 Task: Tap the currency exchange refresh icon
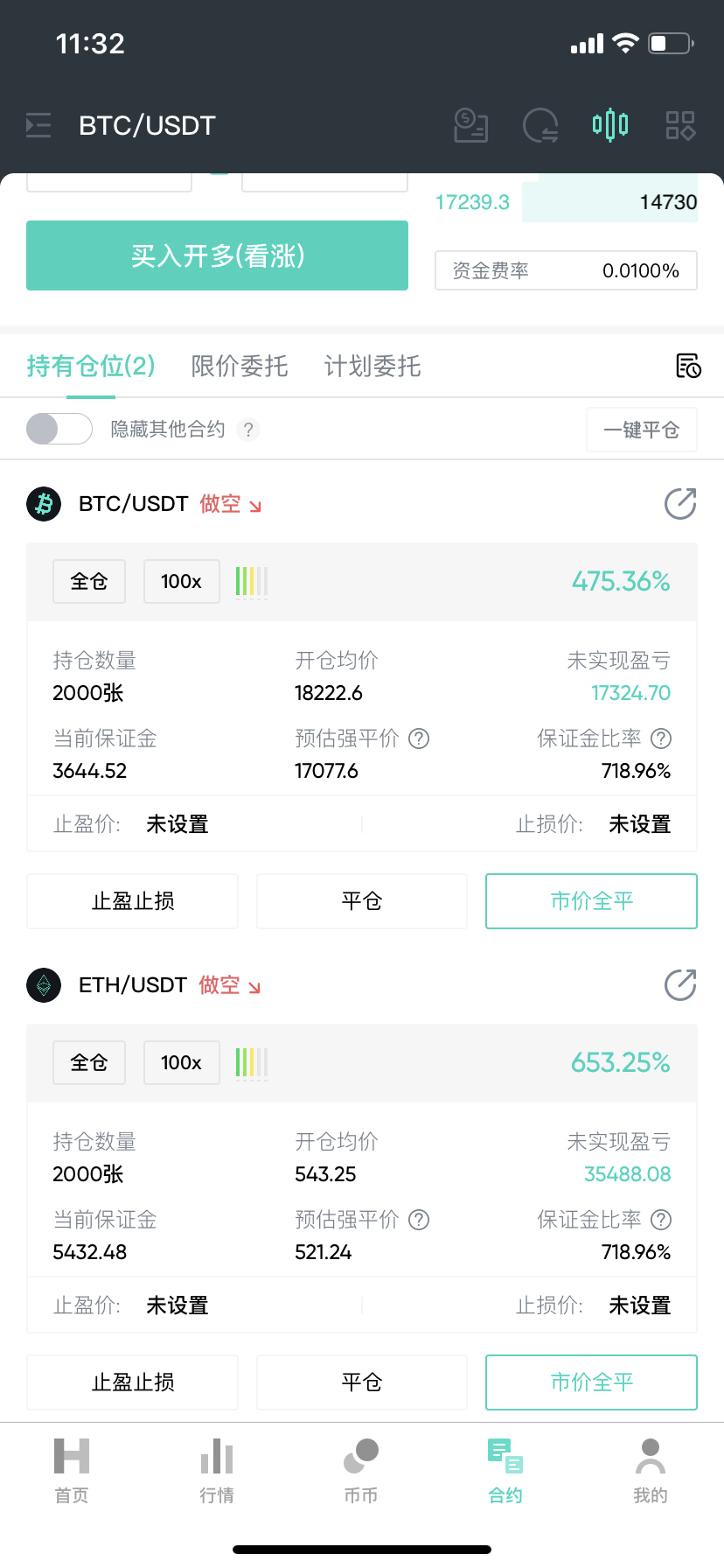coord(540,125)
